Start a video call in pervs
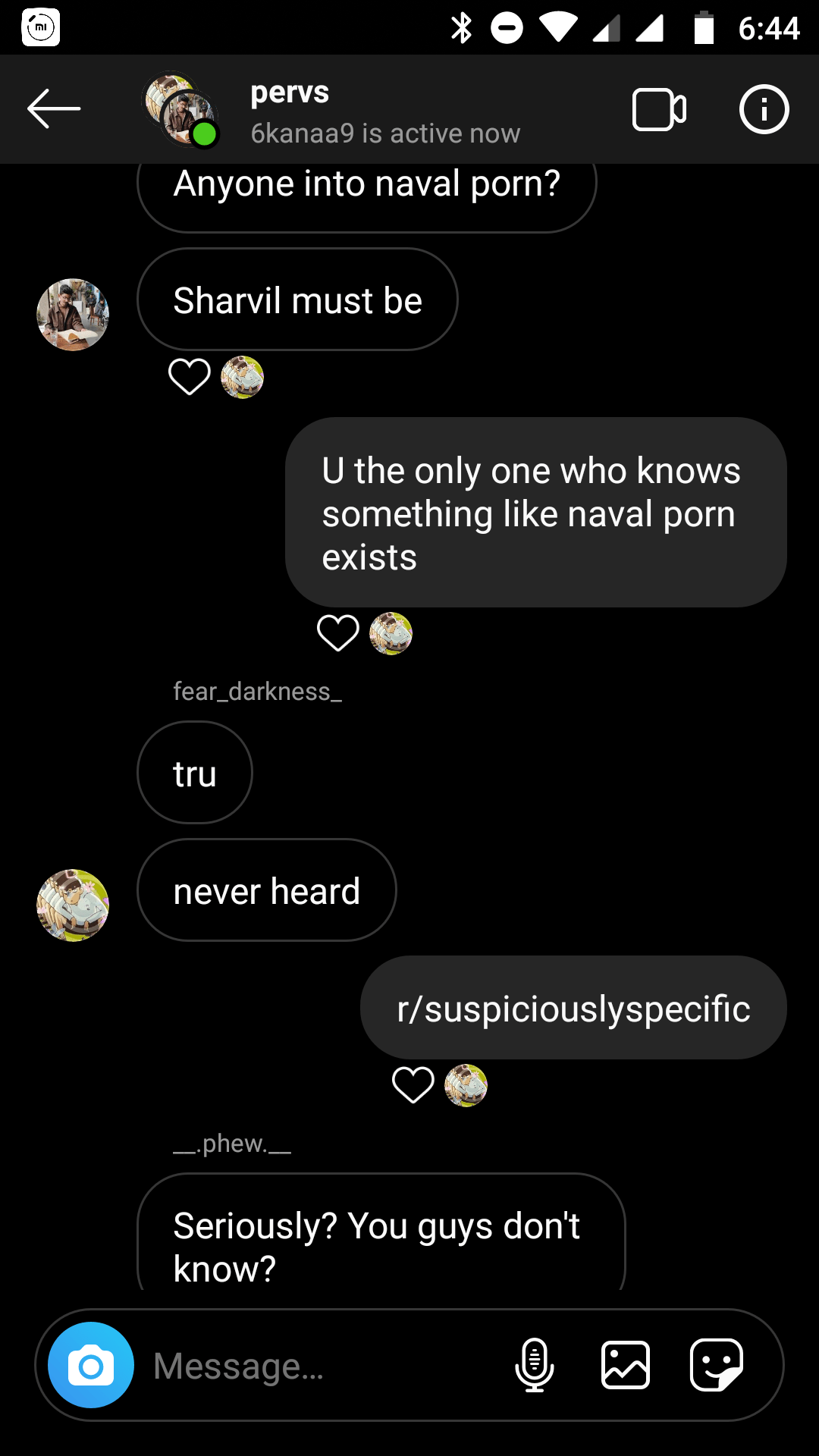 click(x=659, y=110)
